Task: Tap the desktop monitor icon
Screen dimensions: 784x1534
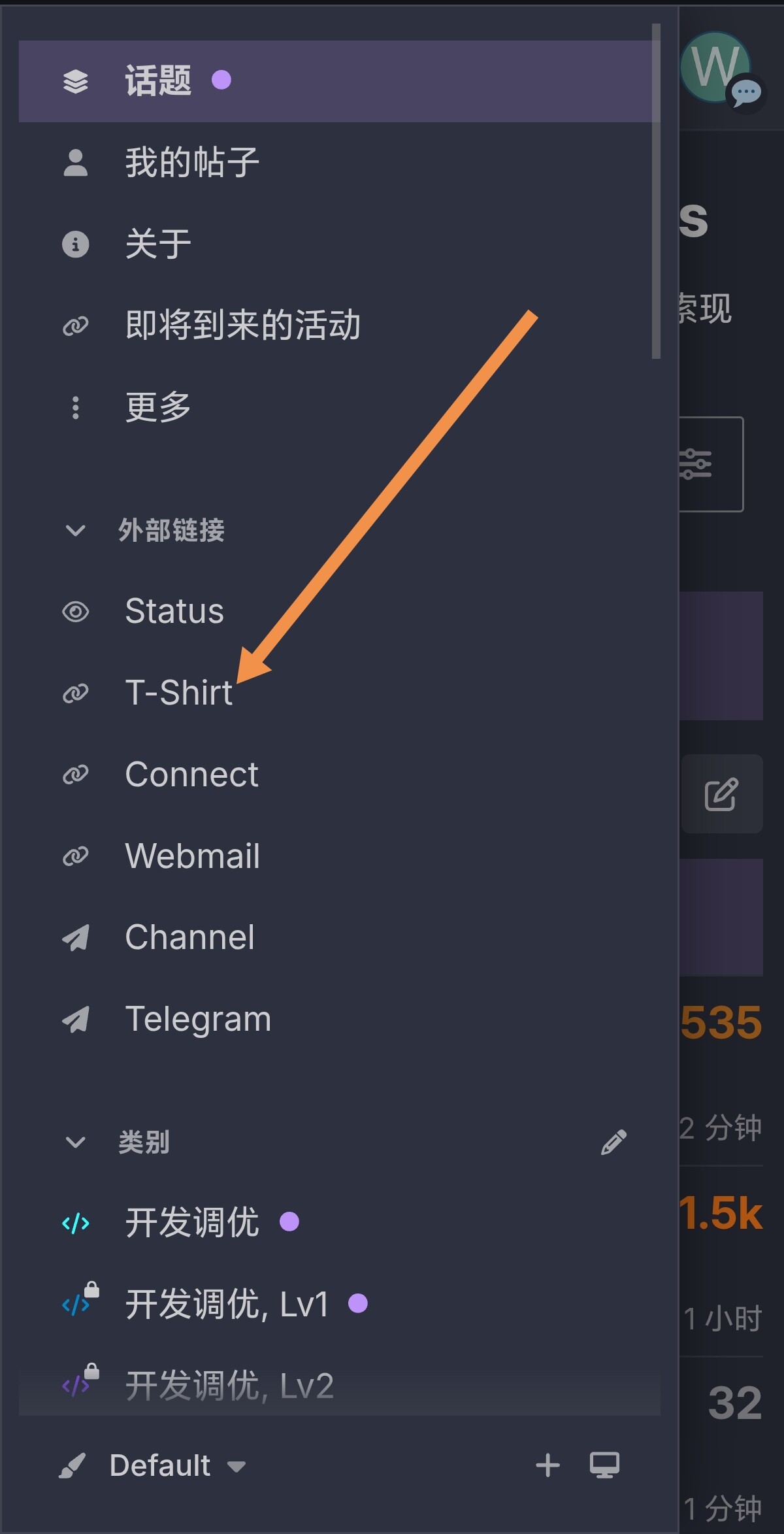Action: [x=604, y=1465]
